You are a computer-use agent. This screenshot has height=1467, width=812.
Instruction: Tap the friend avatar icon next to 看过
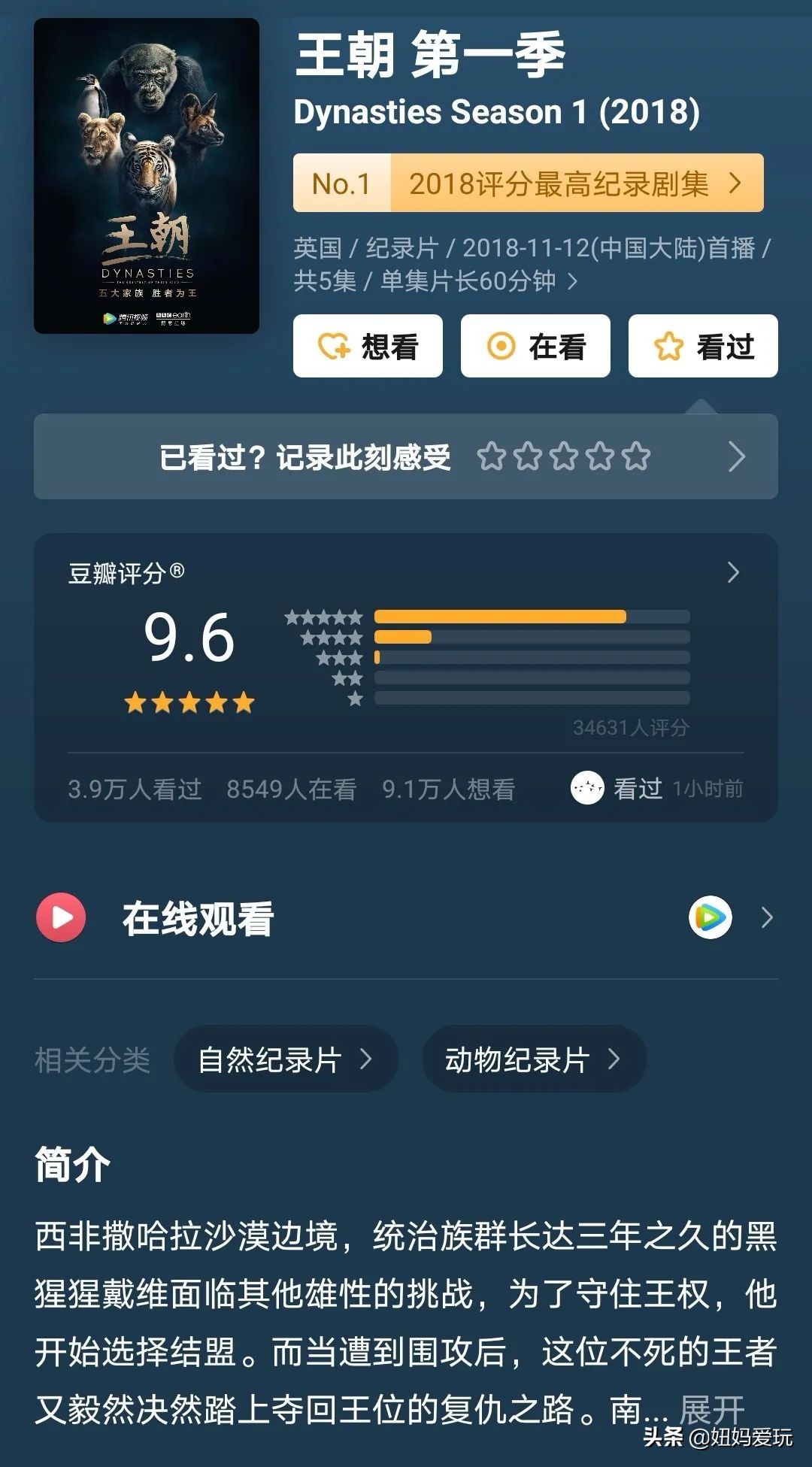[589, 789]
